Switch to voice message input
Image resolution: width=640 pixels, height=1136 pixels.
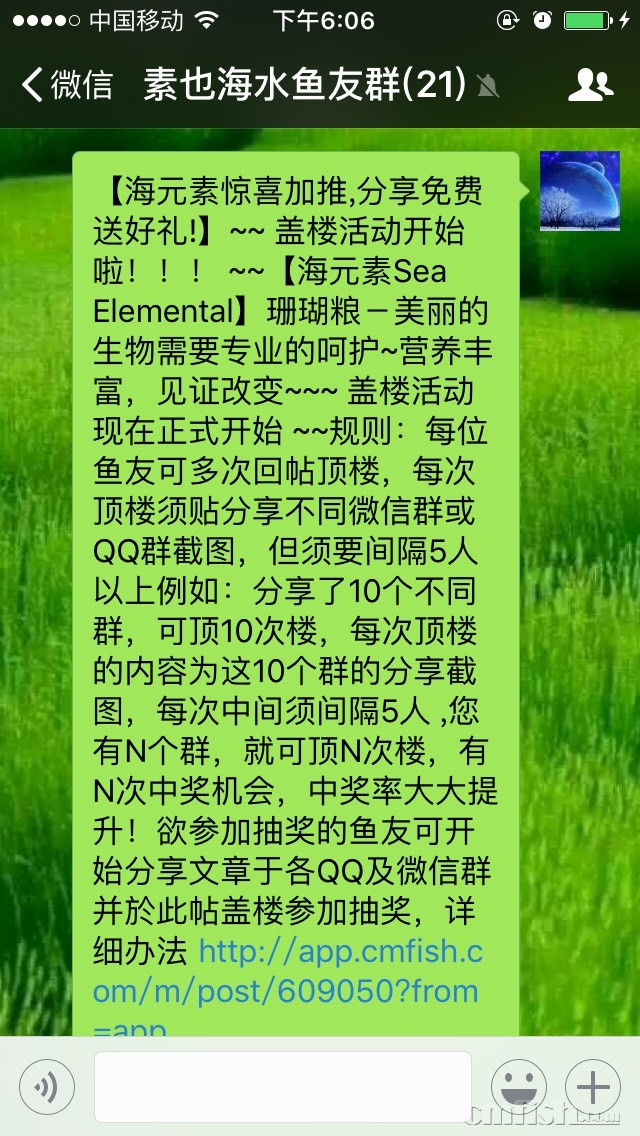click(46, 1086)
